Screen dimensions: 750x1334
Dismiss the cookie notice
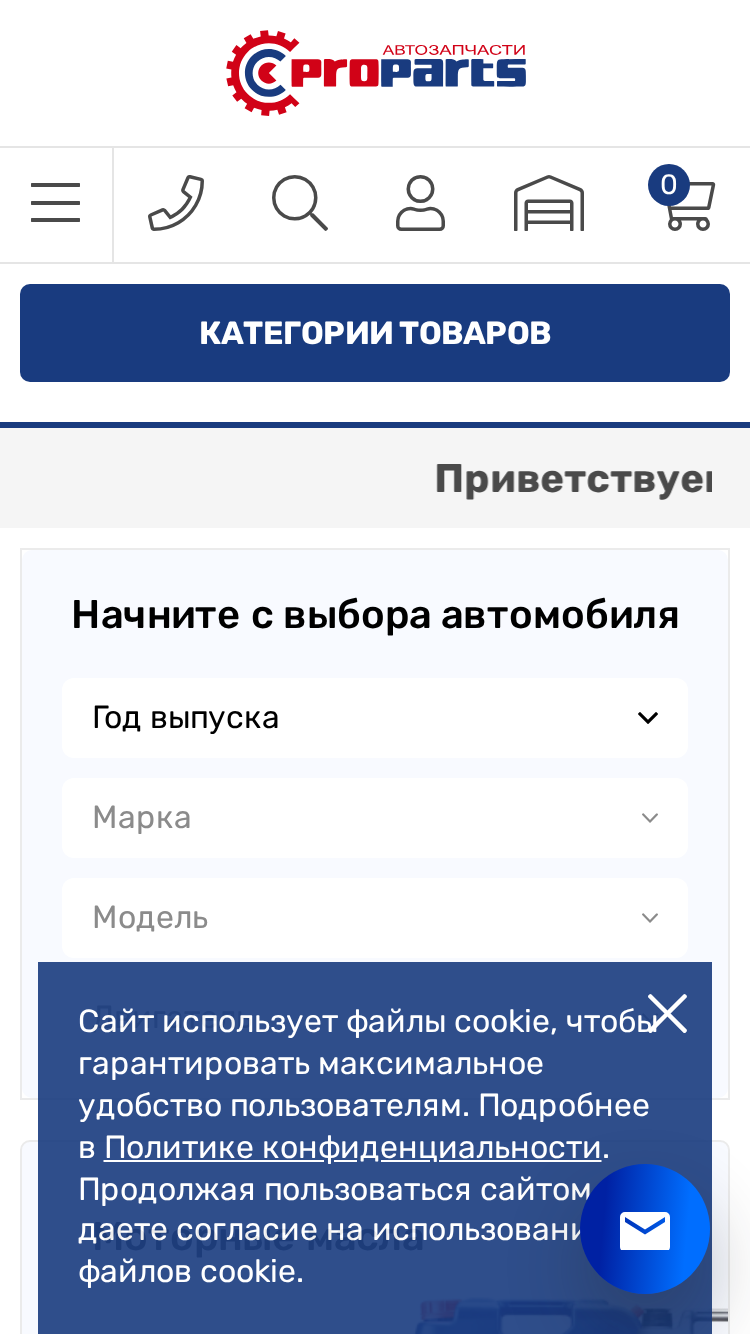(x=667, y=1013)
